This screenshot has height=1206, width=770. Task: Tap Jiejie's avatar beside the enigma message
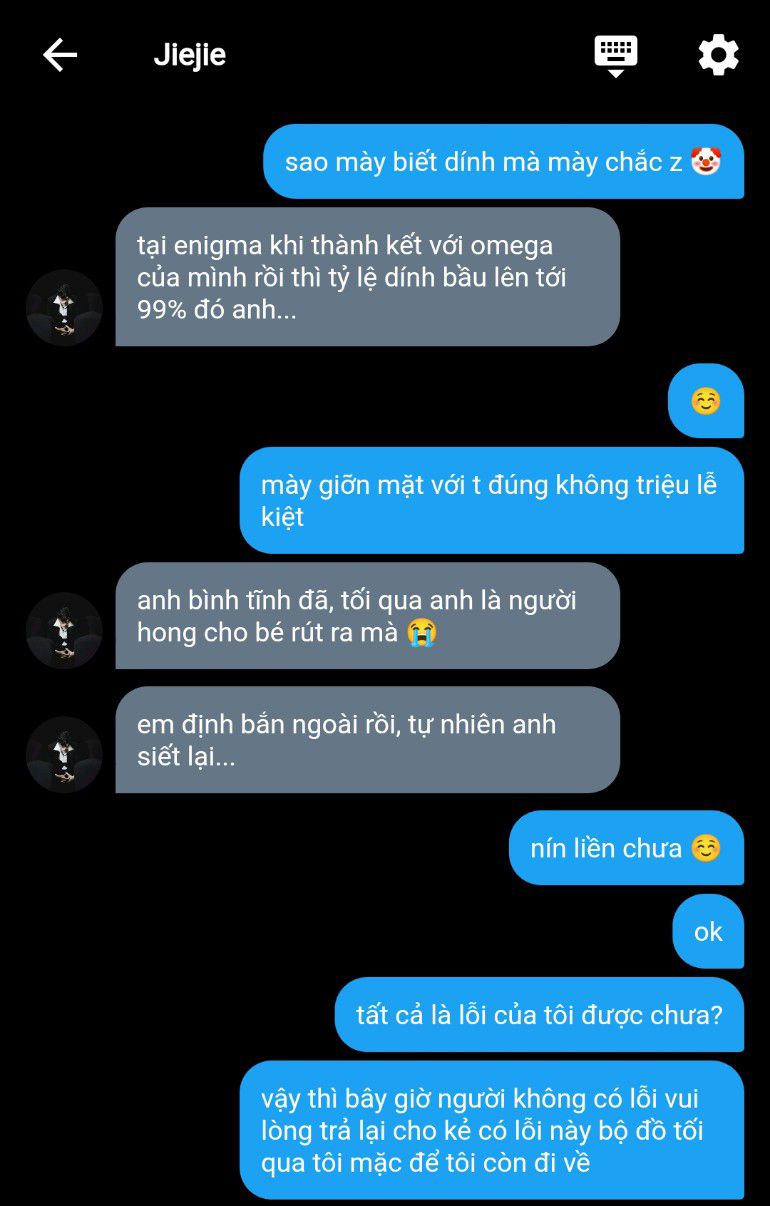coord(64,308)
